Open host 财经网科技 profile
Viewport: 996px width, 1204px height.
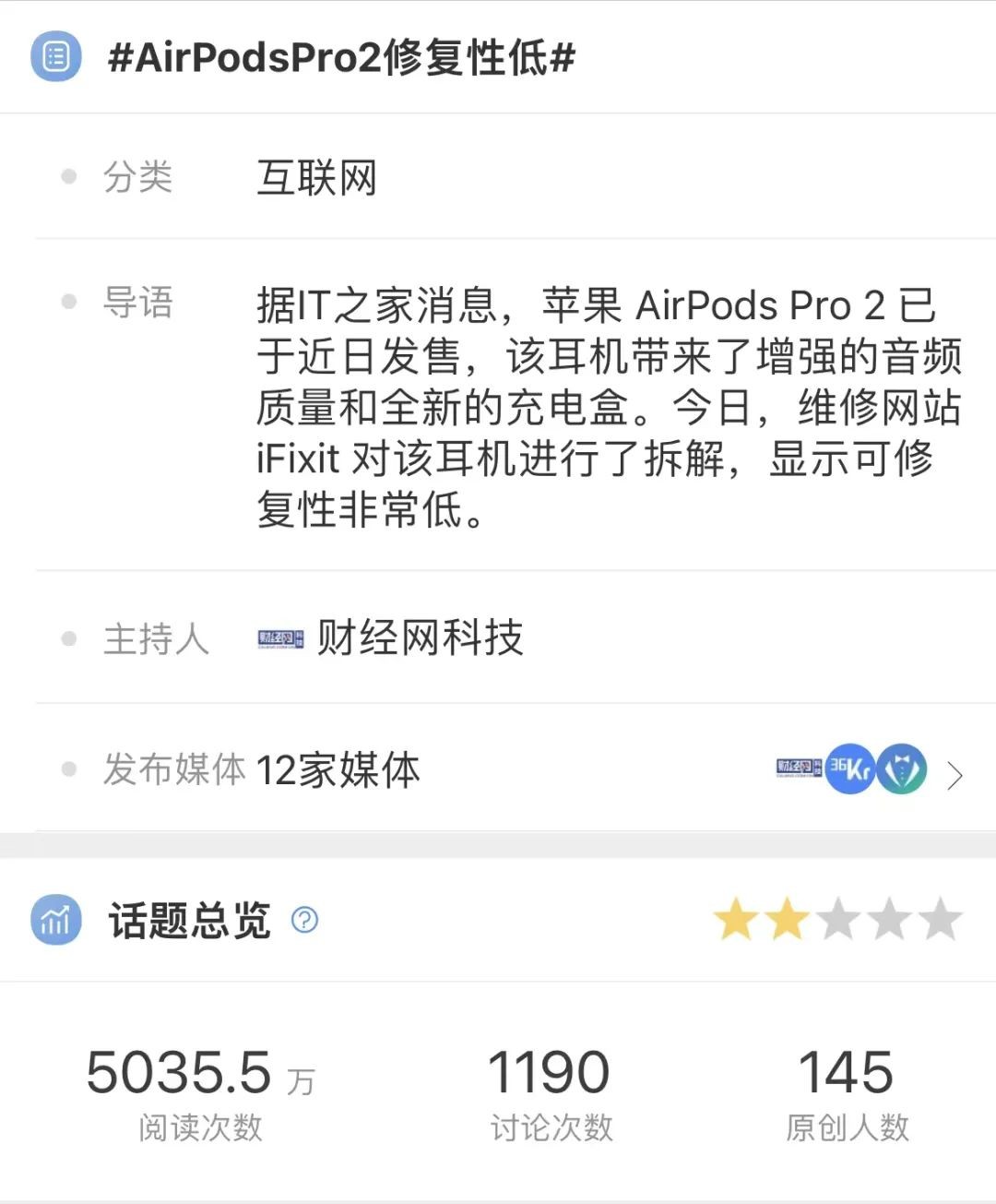(x=419, y=638)
